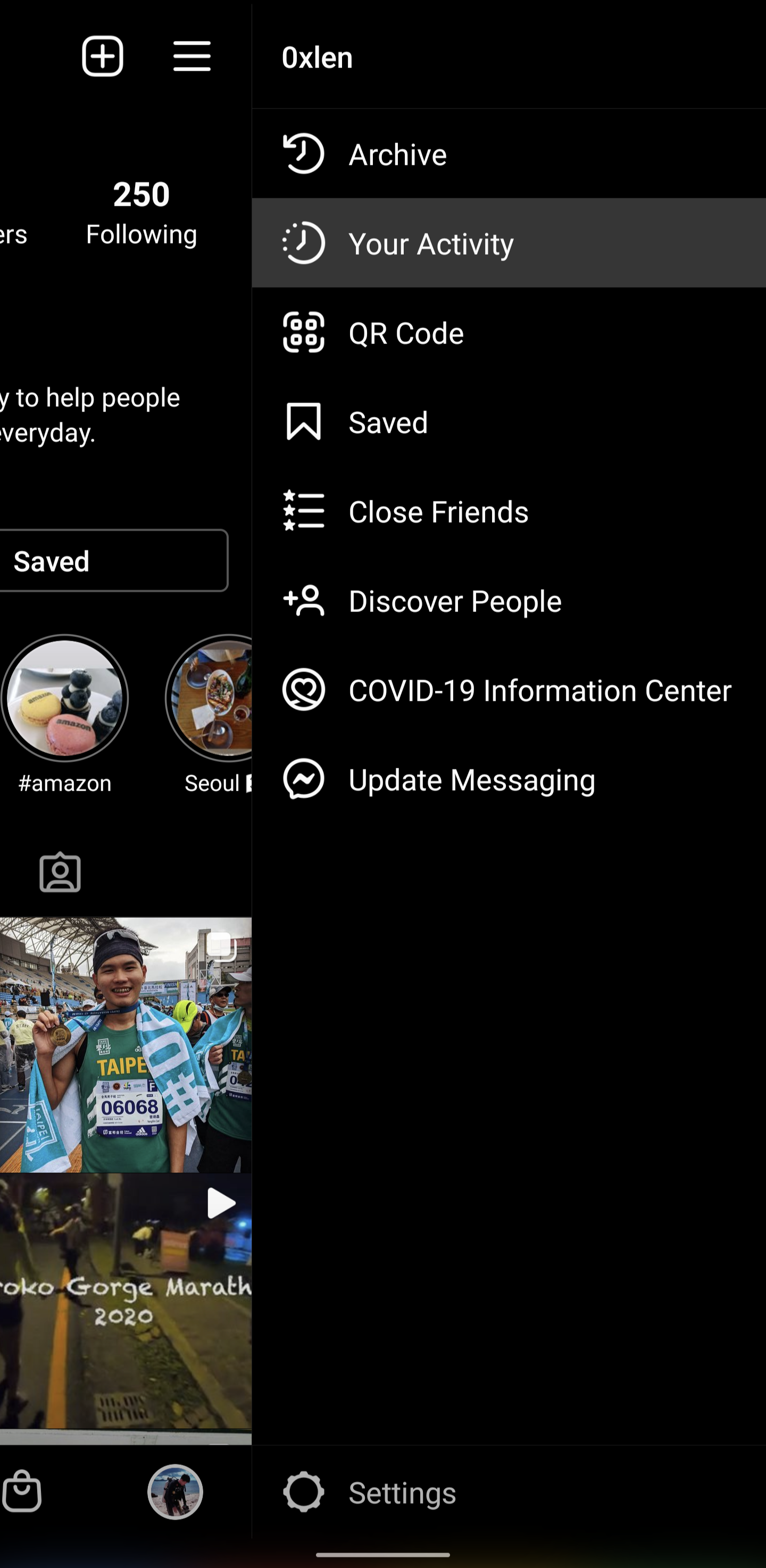
Task: Open the COVID-19 Information Center
Action: (539, 691)
